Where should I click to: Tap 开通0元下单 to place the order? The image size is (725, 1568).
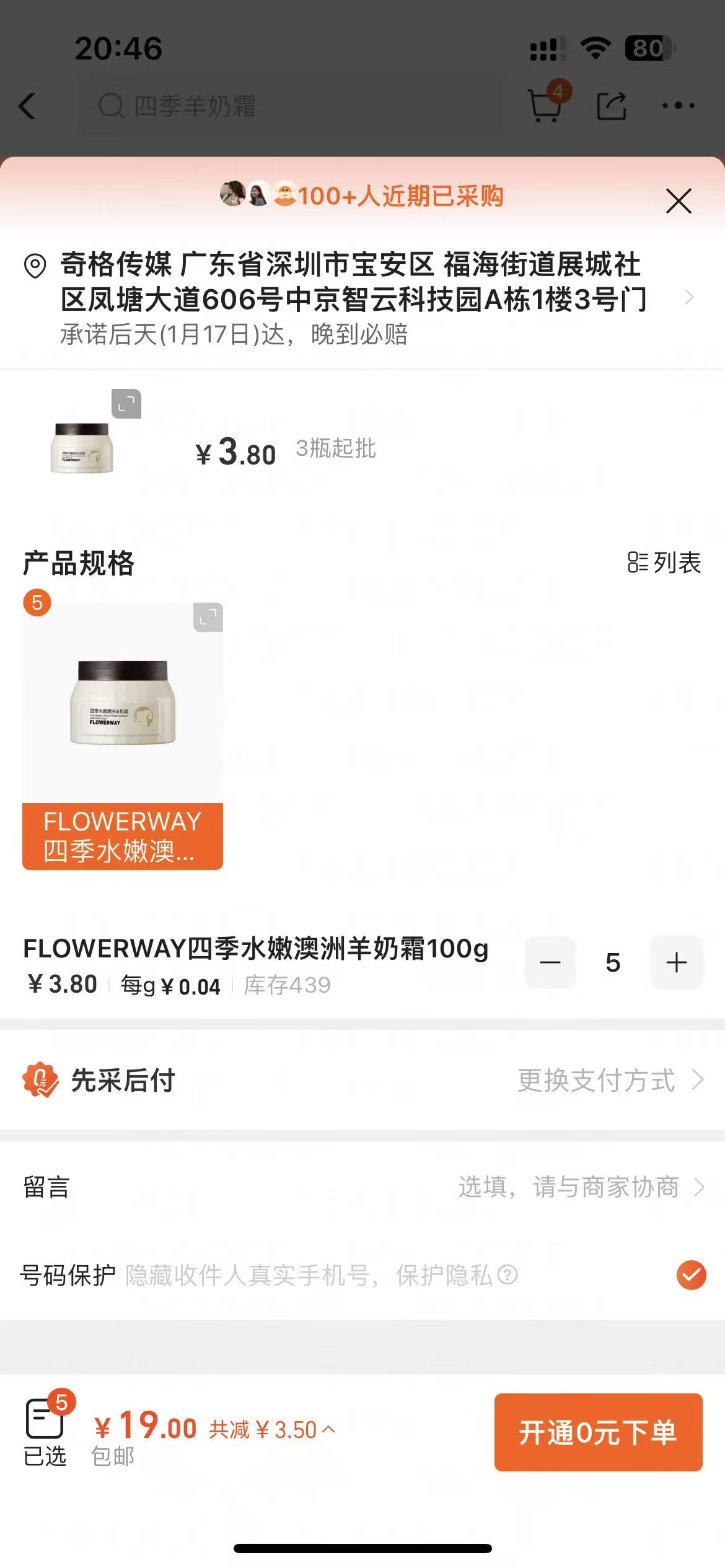(x=598, y=1432)
